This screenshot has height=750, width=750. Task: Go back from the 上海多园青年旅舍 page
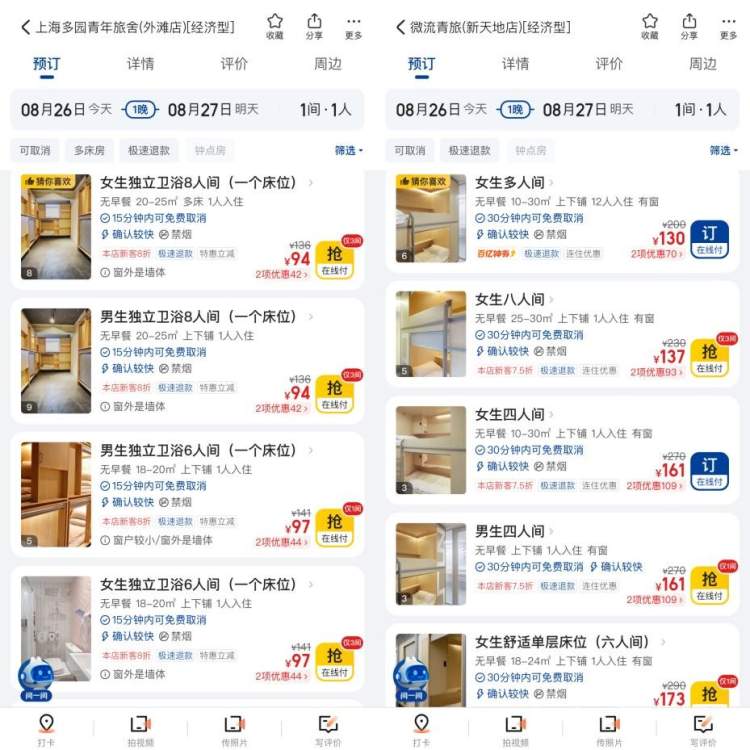pyautogui.click(x=25, y=27)
